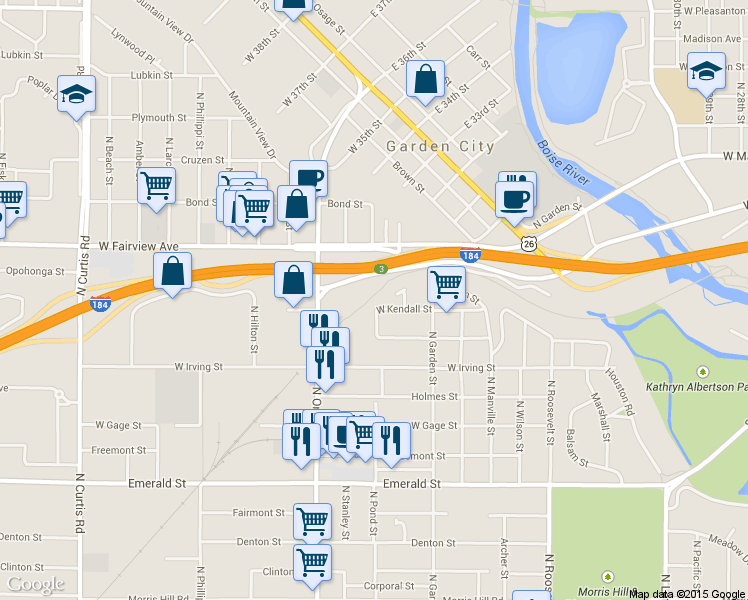Select the shopping cart pin near Fairmont St
This screenshot has width=748, height=600.
coord(312,521)
